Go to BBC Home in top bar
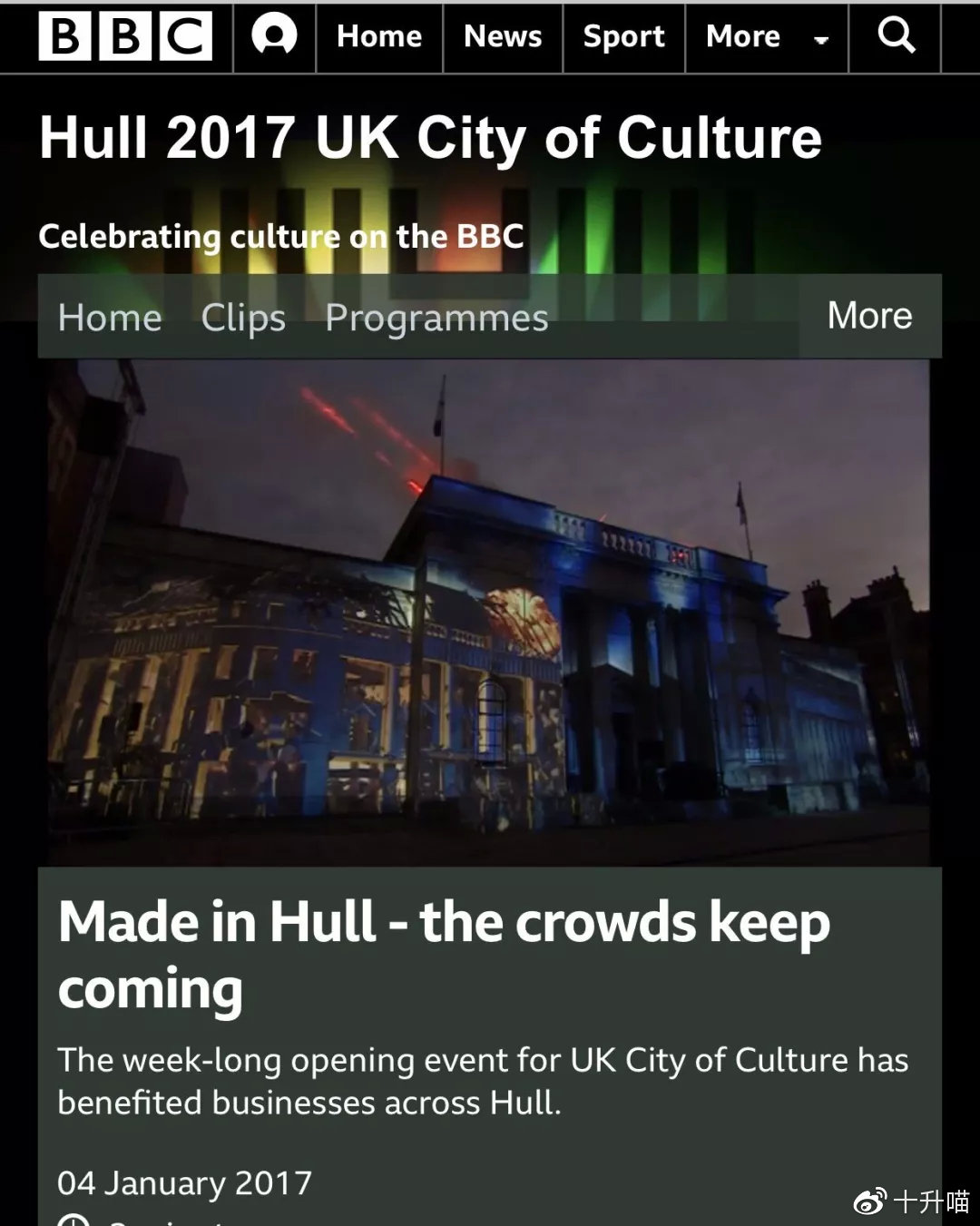Screen dimensions: 980x1226 click(x=379, y=36)
